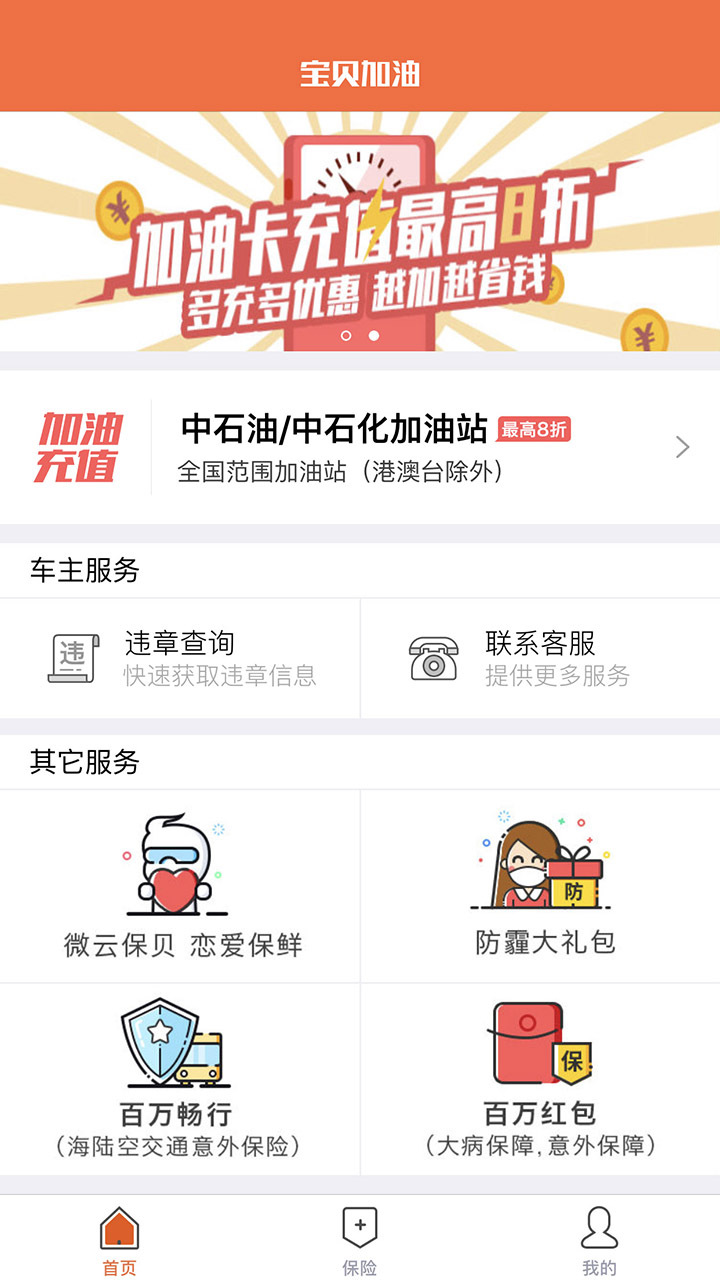Switch to the 首页 tab
The height and width of the screenshot is (1280, 720).
pos(119,1240)
